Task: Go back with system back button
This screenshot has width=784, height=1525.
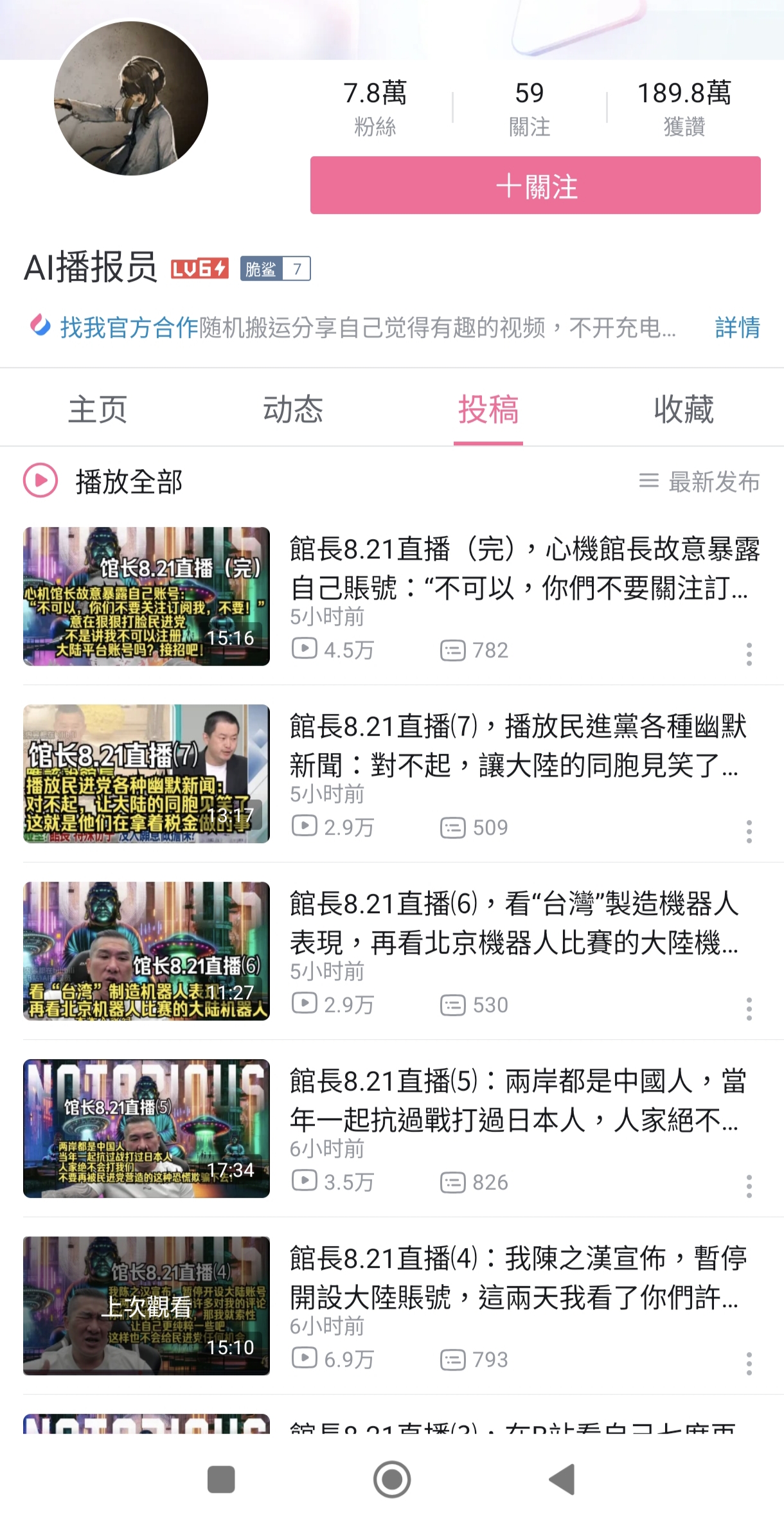Action: (x=562, y=1479)
